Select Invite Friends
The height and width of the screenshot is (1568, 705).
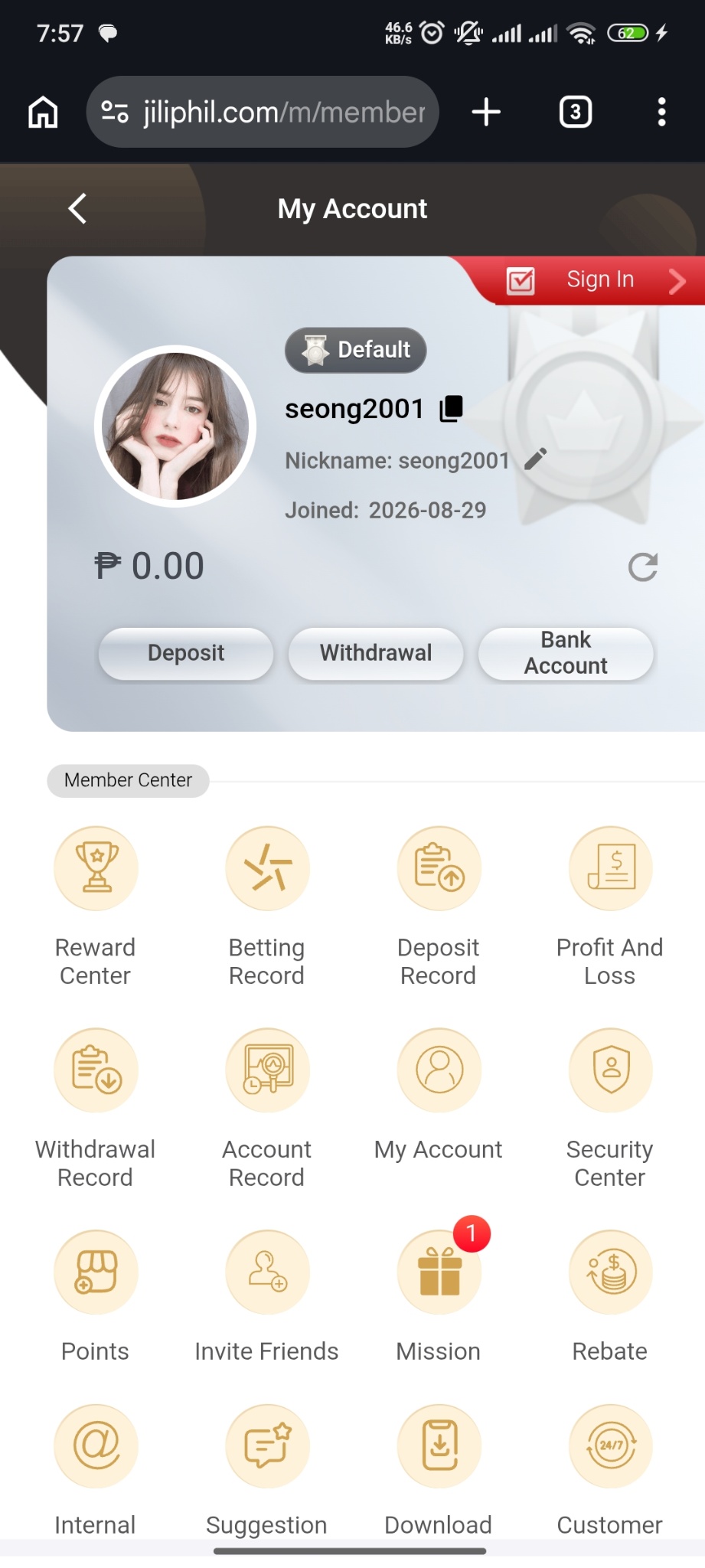click(x=267, y=1295)
